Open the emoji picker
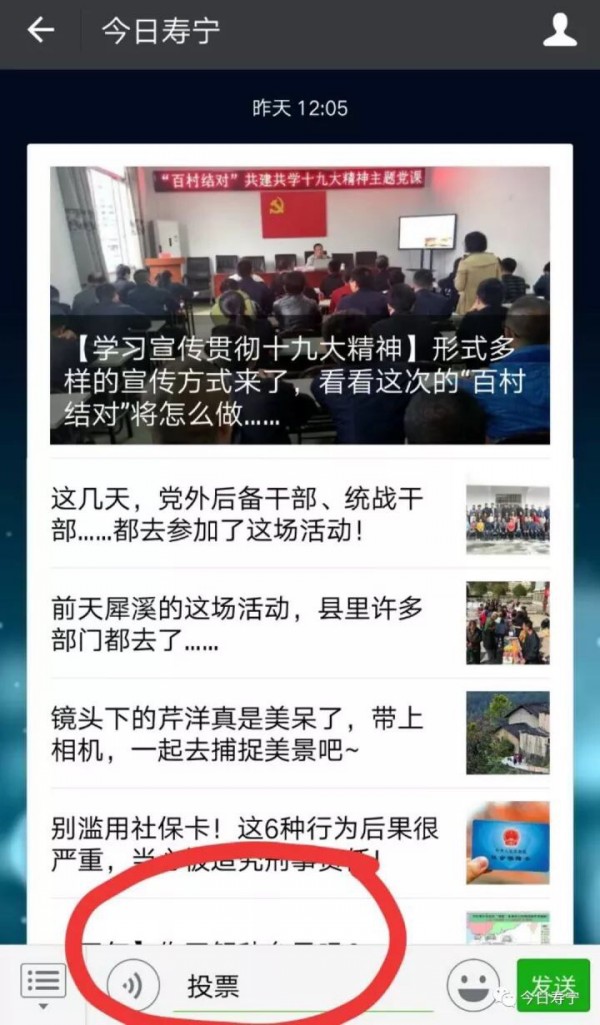Viewport: 600px width, 1025px height. click(473, 985)
